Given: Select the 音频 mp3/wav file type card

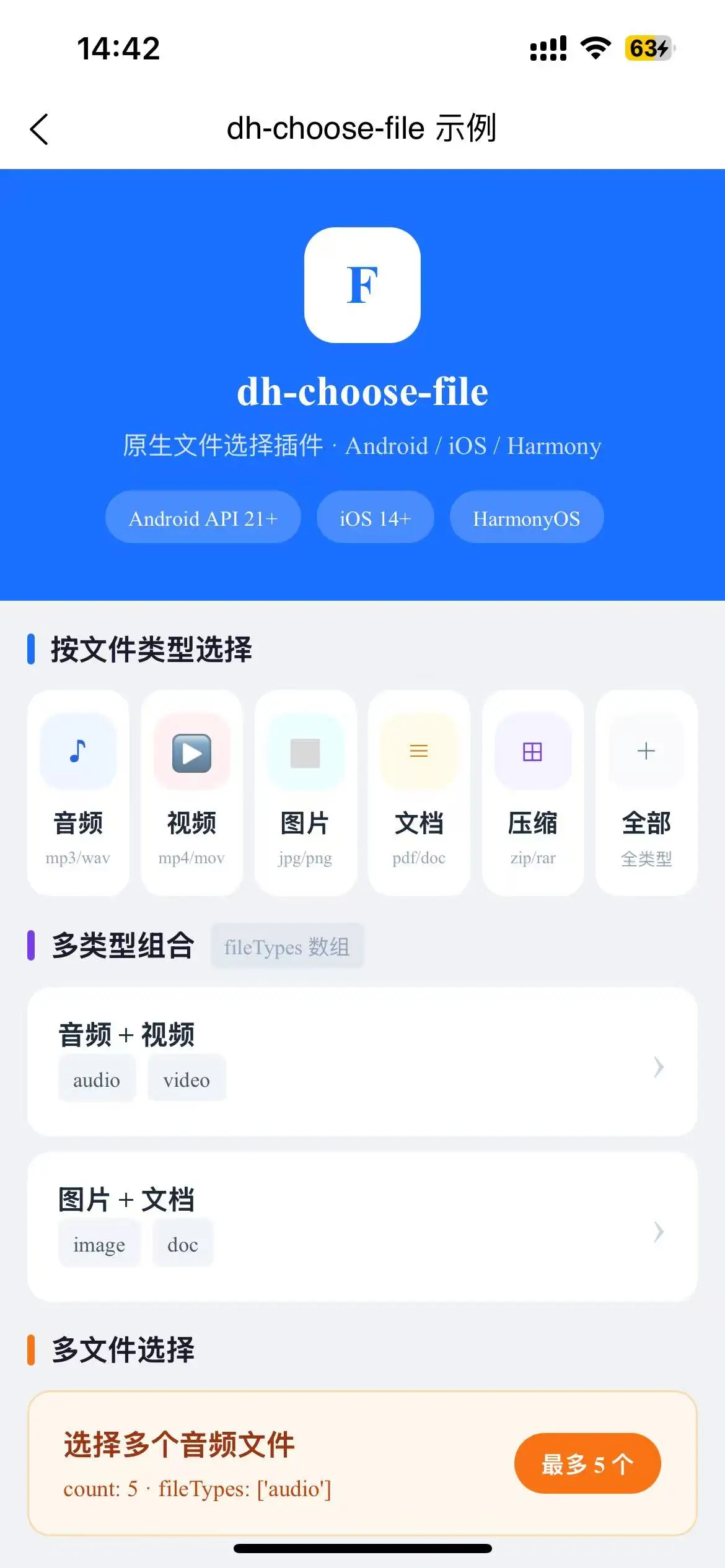Looking at the screenshot, I should click(x=78, y=792).
